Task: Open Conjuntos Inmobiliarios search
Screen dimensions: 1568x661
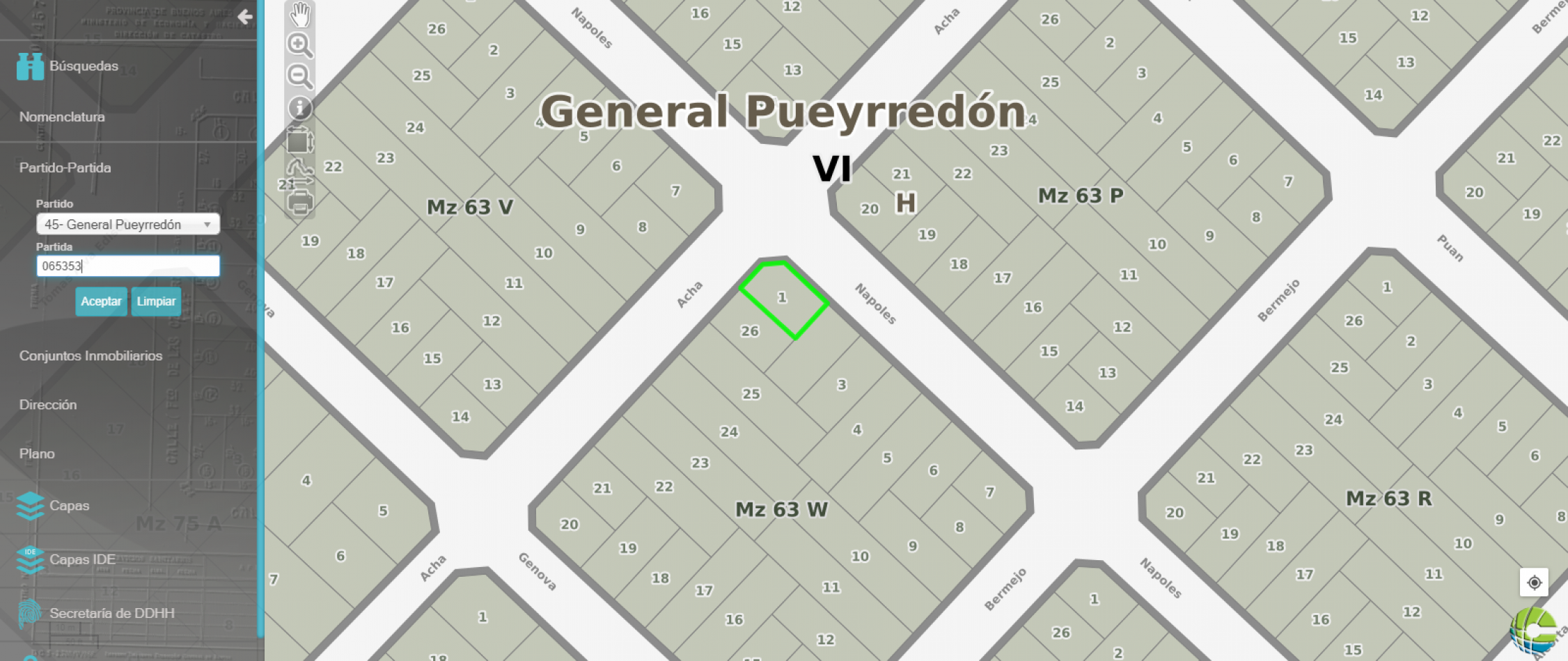Action: [x=91, y=356]
